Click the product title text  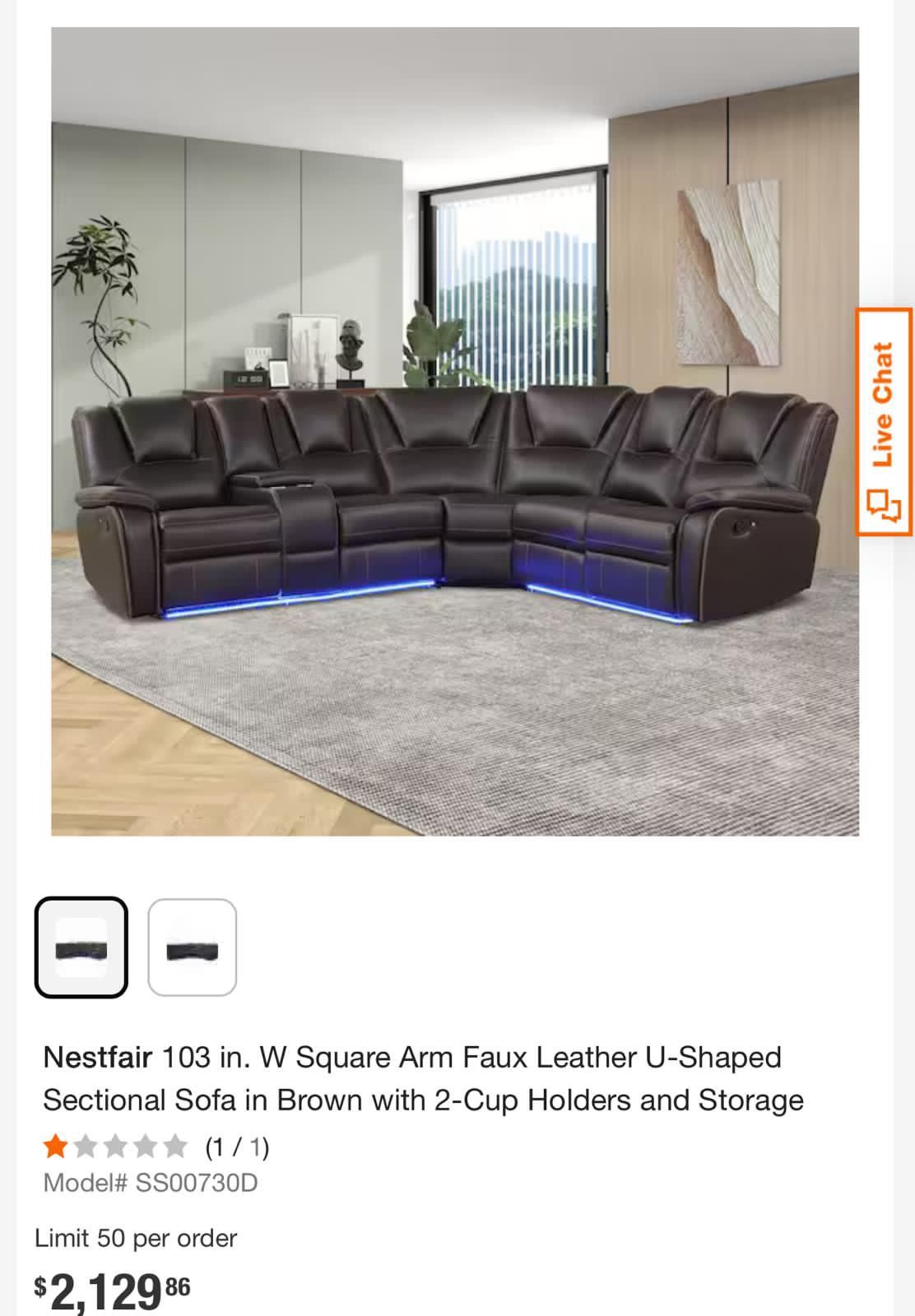[411, 1077]
